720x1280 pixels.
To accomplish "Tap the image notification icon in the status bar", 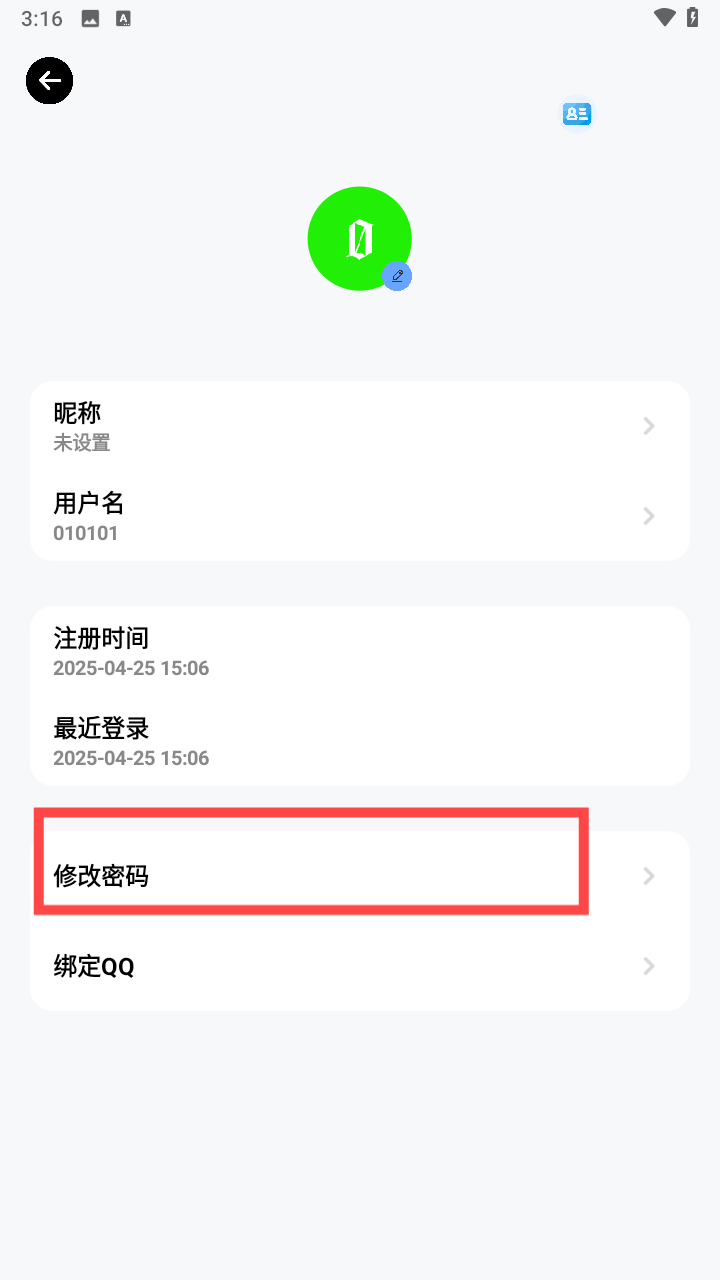I will pyautogui.click(x=89, y=17).
